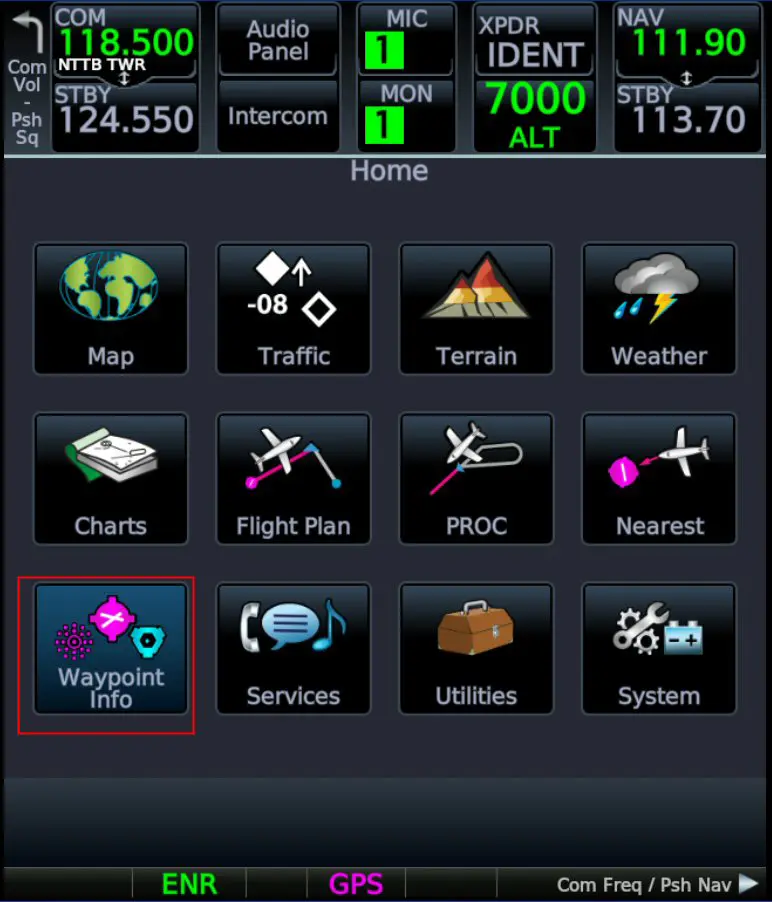Open the Weather page
Screen dimensions: 772x902
click(659, 309)
